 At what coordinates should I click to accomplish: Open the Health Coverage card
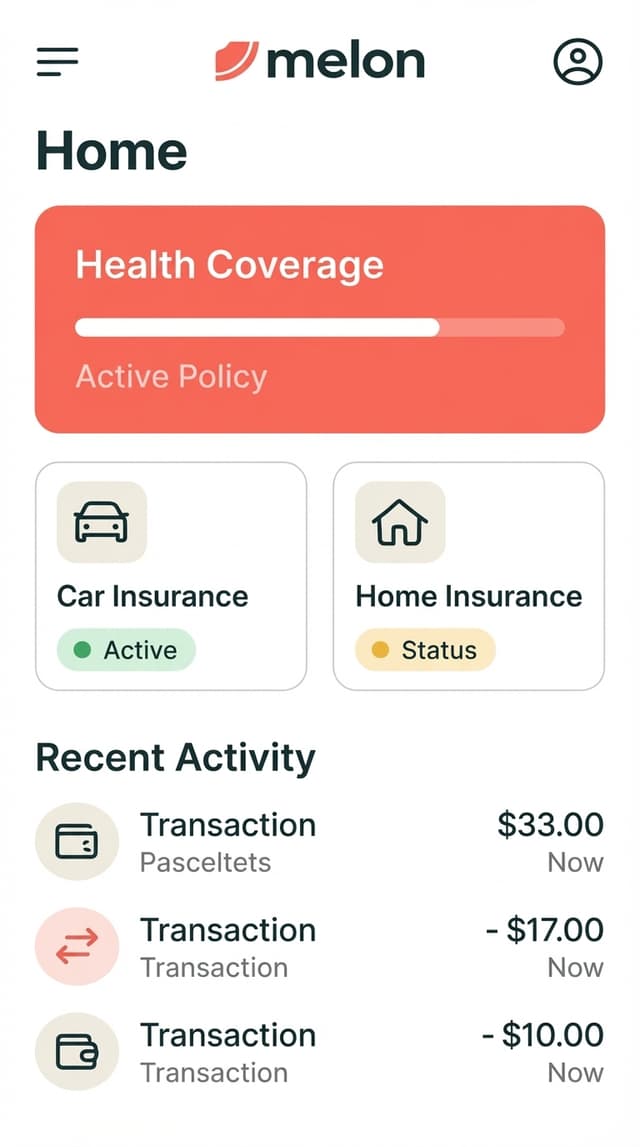[x=320, y=319]
